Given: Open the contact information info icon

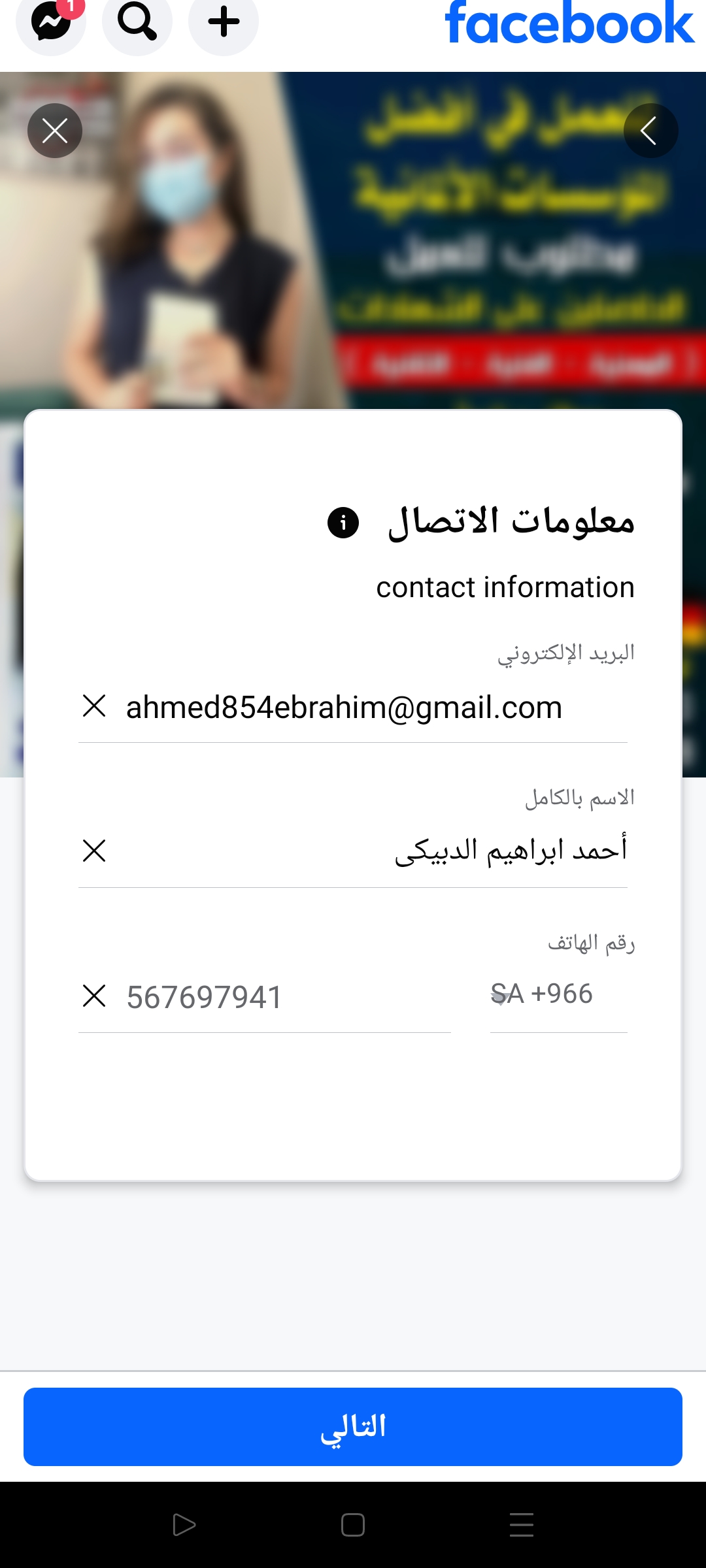Looking at the screenshot, I should click(343, 523).
